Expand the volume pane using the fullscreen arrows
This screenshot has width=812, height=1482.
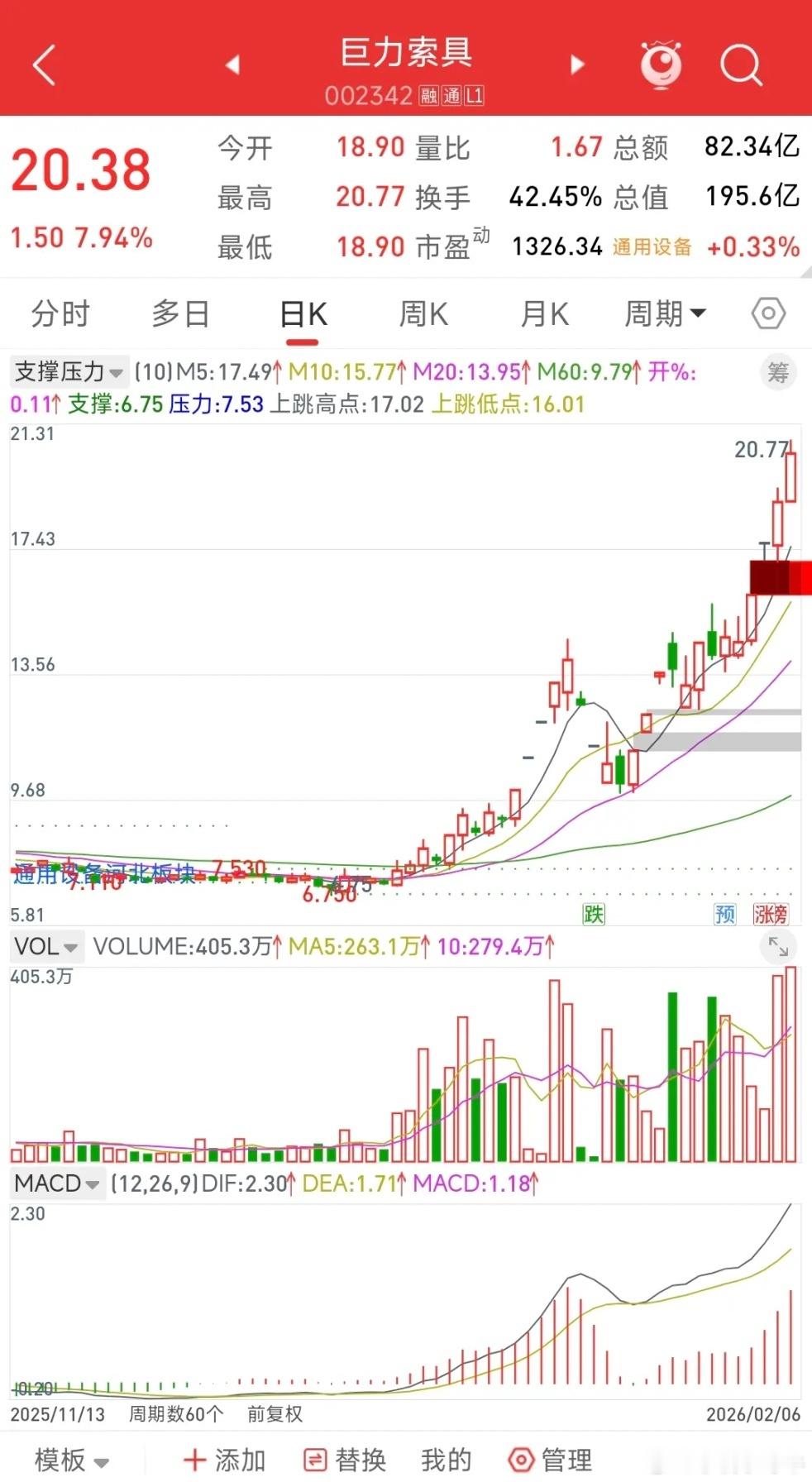[x=778, y=946]
